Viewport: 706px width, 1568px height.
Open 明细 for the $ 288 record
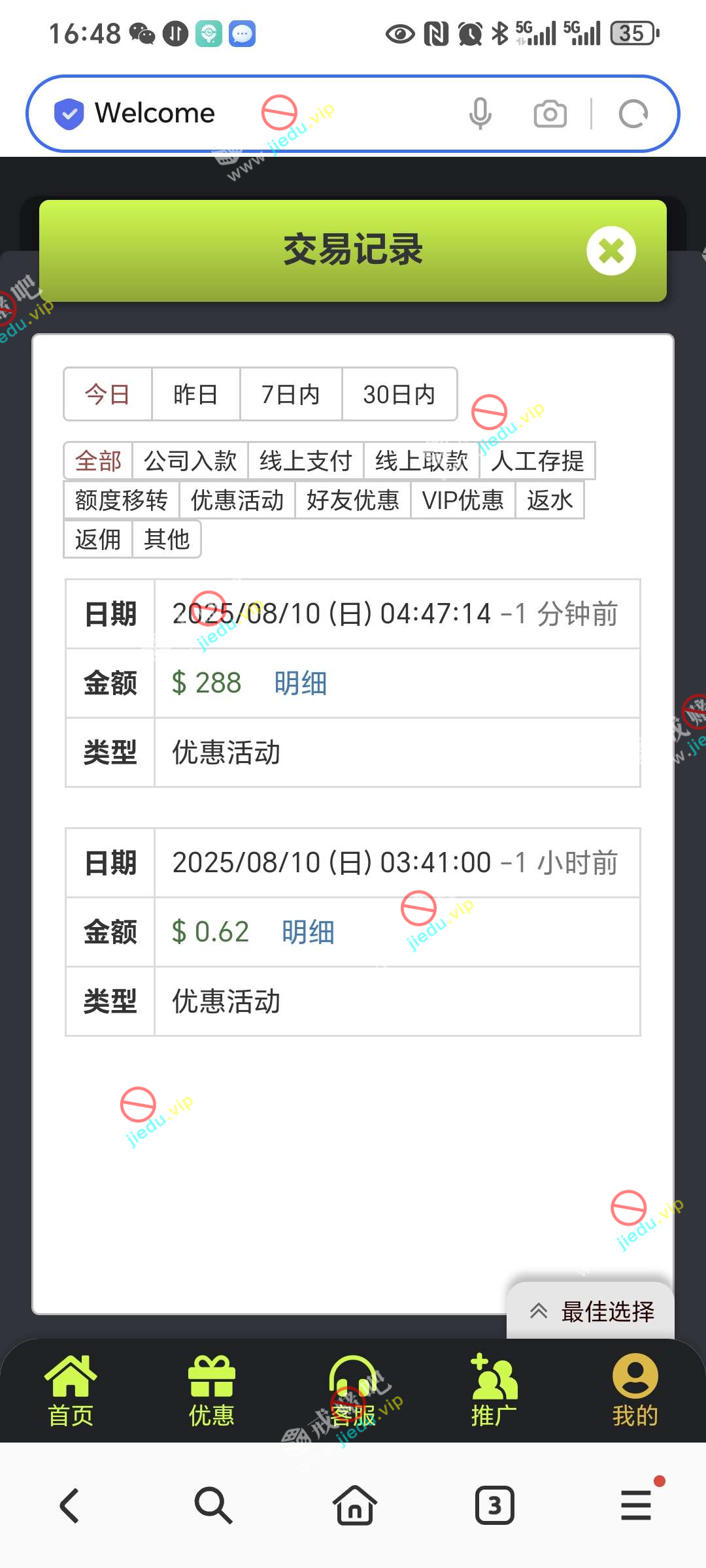(300, 683)
